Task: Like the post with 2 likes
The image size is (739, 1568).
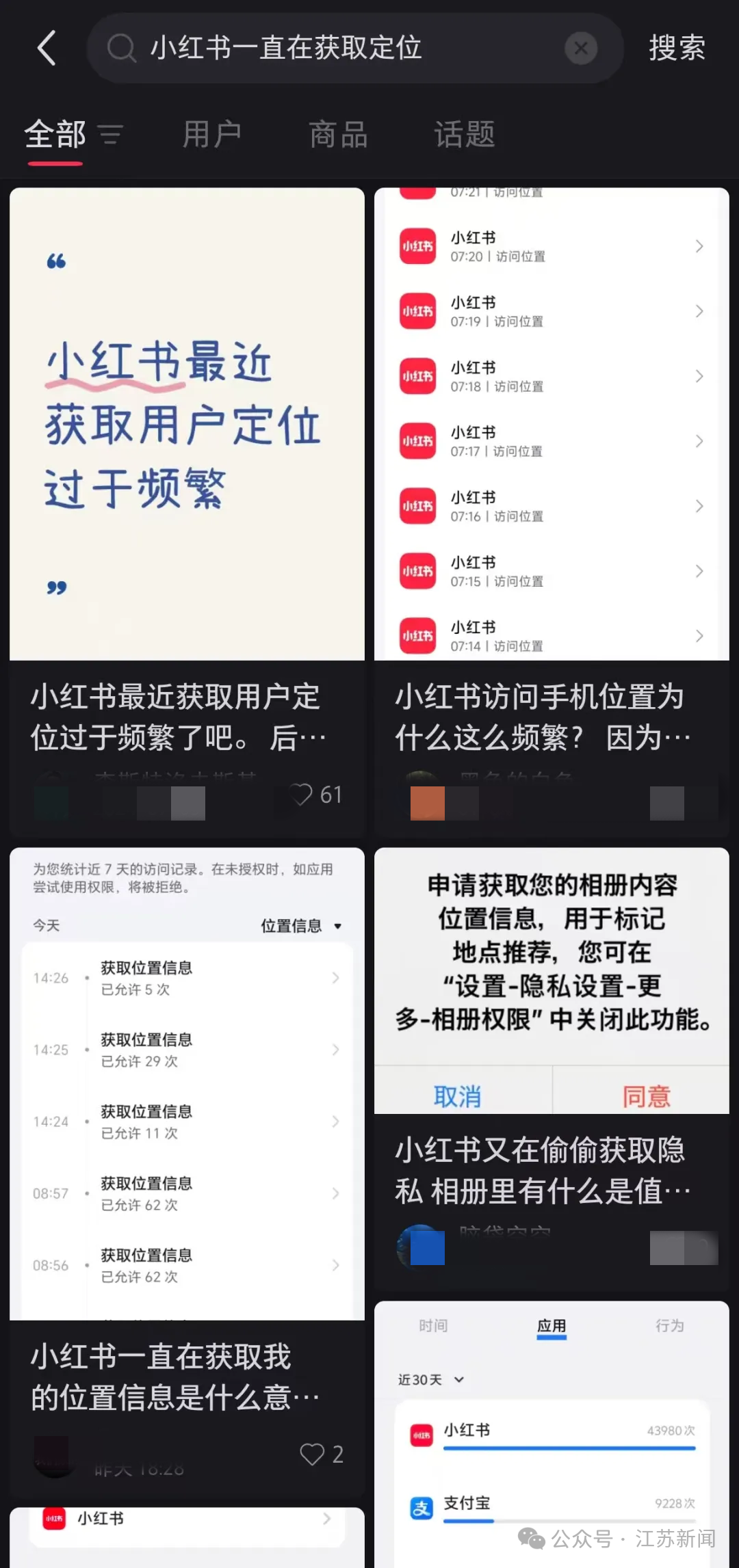Action: click(x=312, y=1454)
